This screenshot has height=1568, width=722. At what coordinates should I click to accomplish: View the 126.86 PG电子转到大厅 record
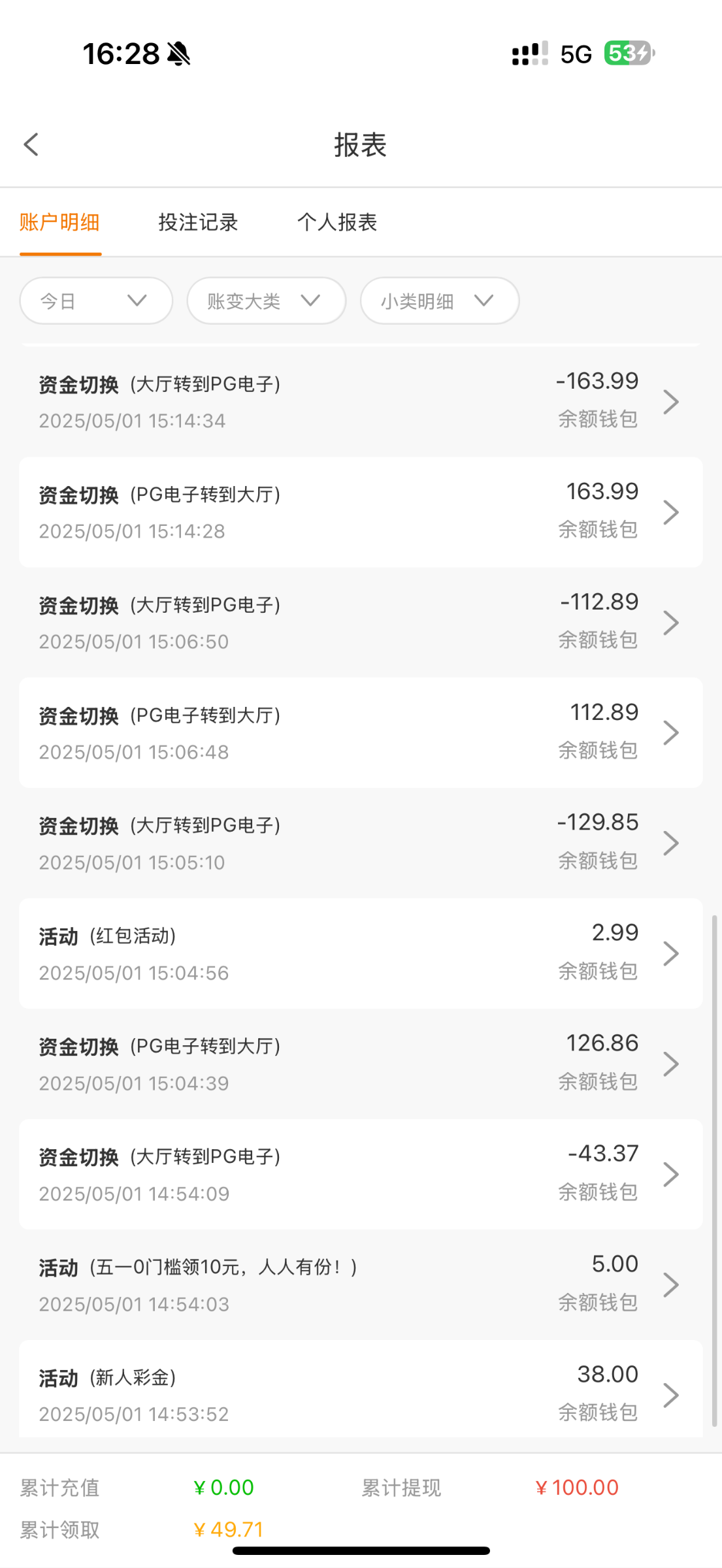pos(361,1064)
